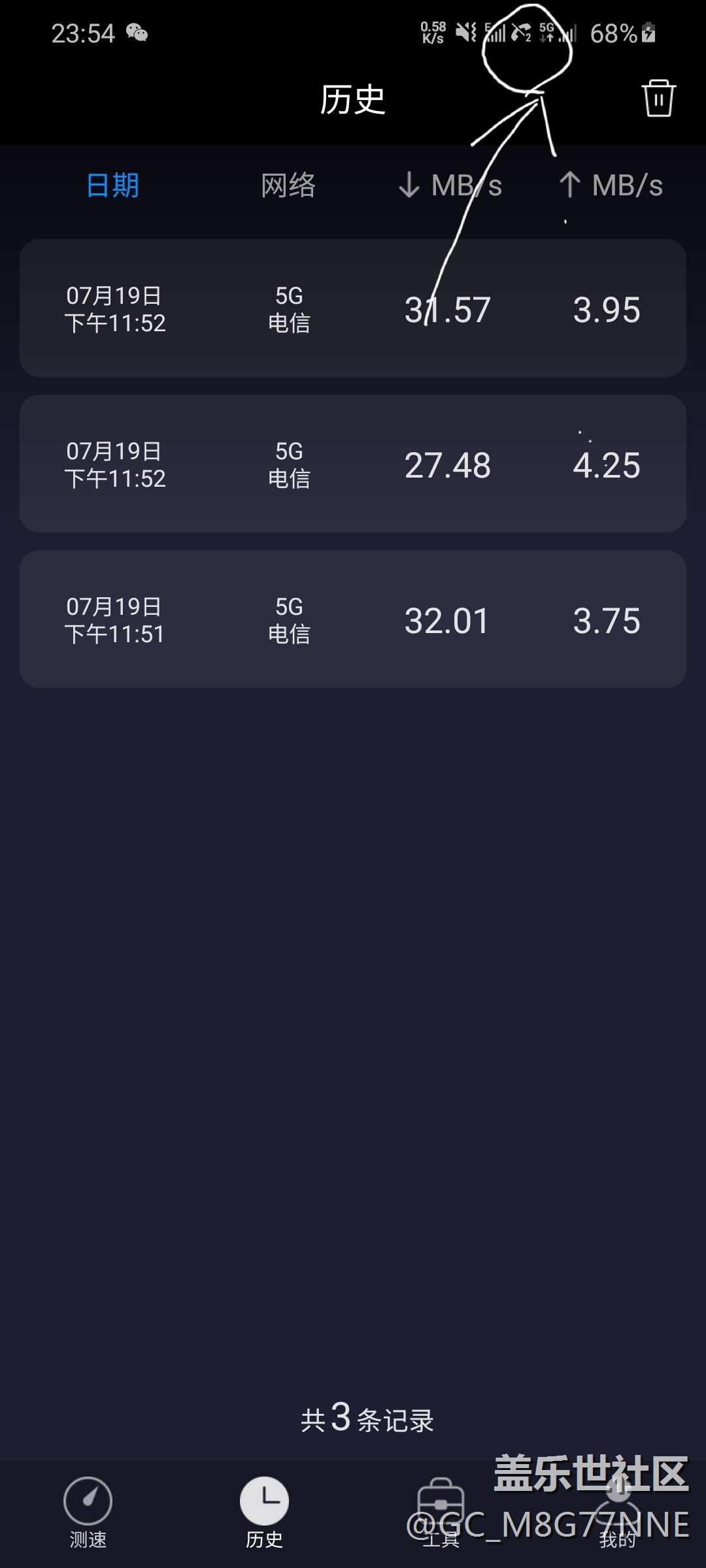Open the 我的 tab
Viewport: 706px width, 1568px height.
pyautogui.click(x=618, y=1512)
